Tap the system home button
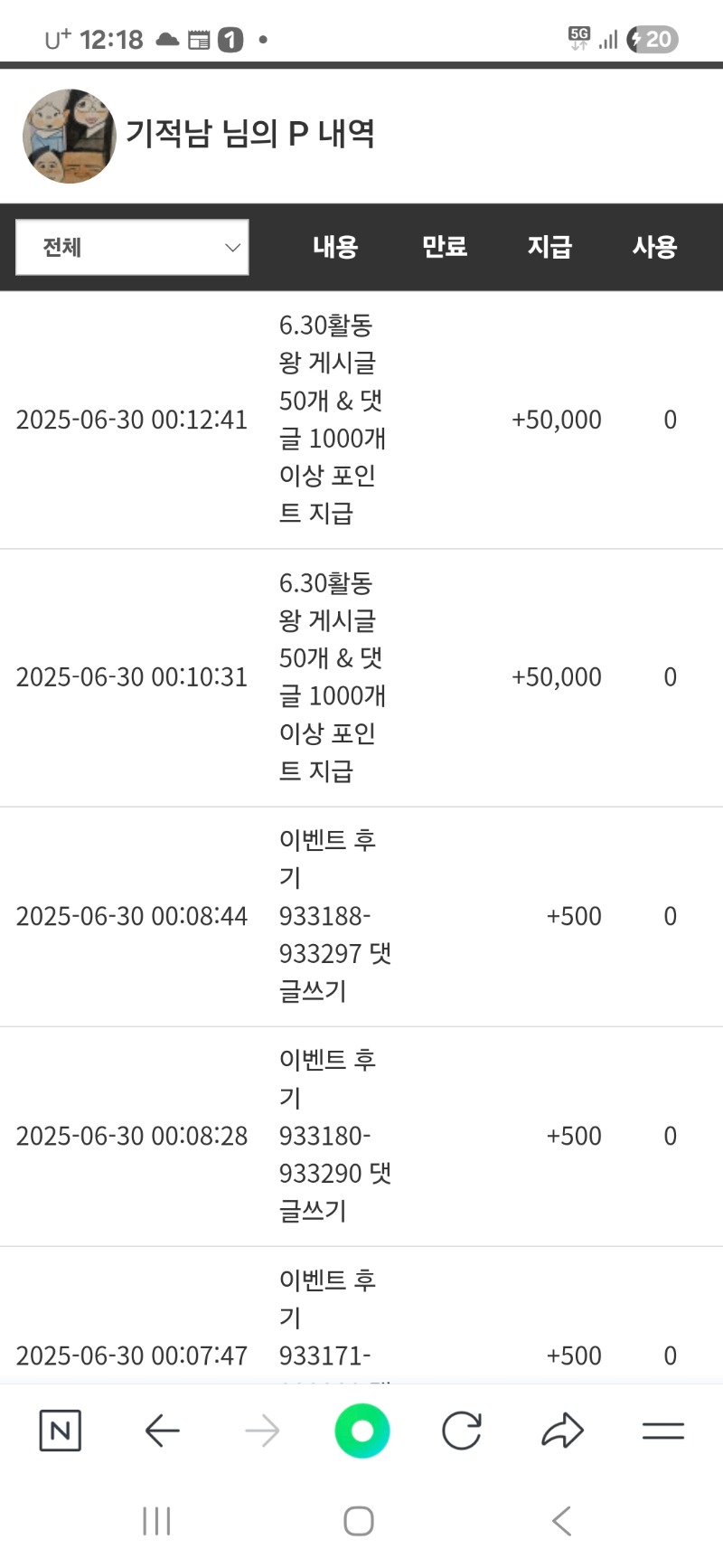723x1568 pixels. [359, 1521]
